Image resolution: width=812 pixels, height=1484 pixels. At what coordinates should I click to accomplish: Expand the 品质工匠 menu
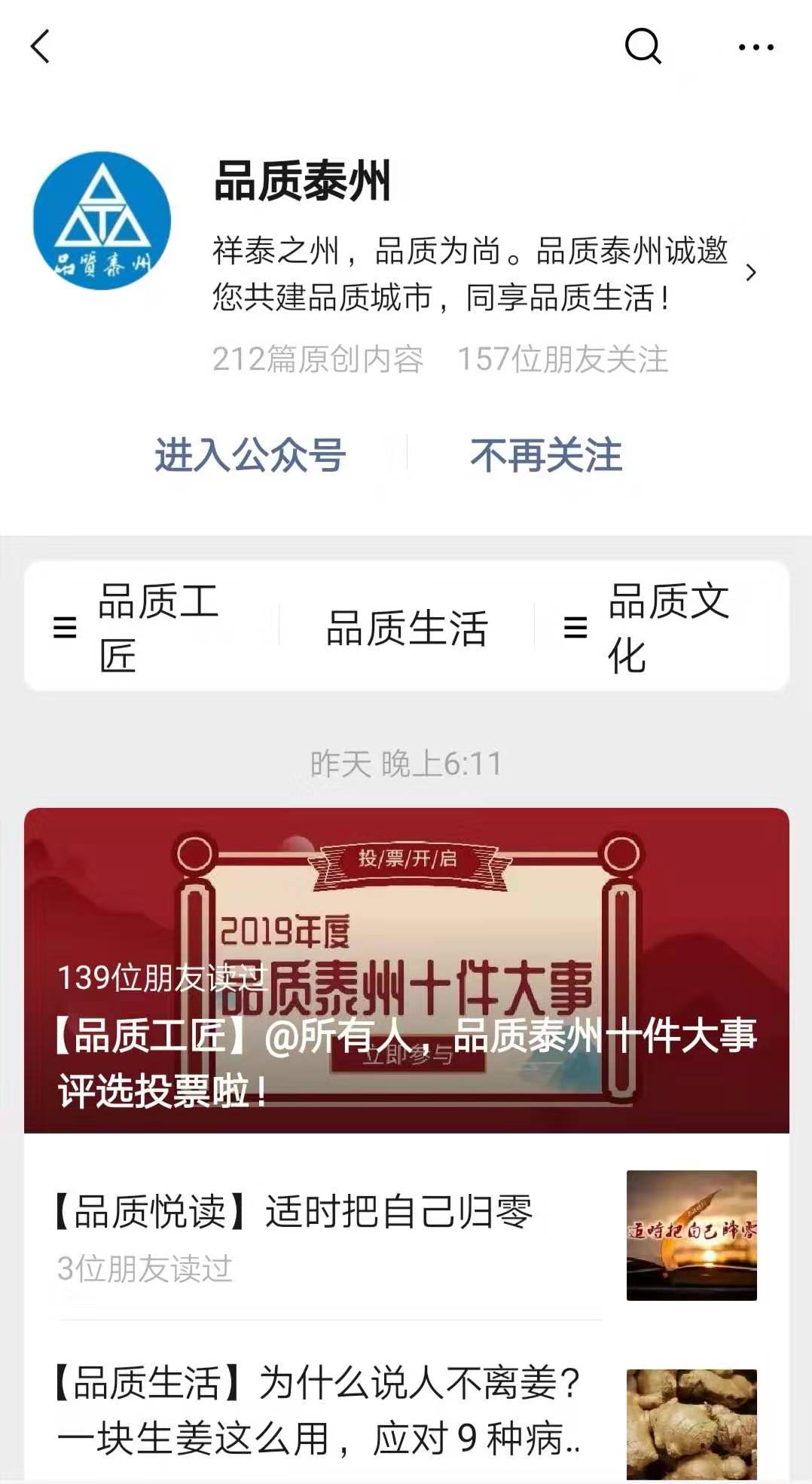[x=151, y=627]
